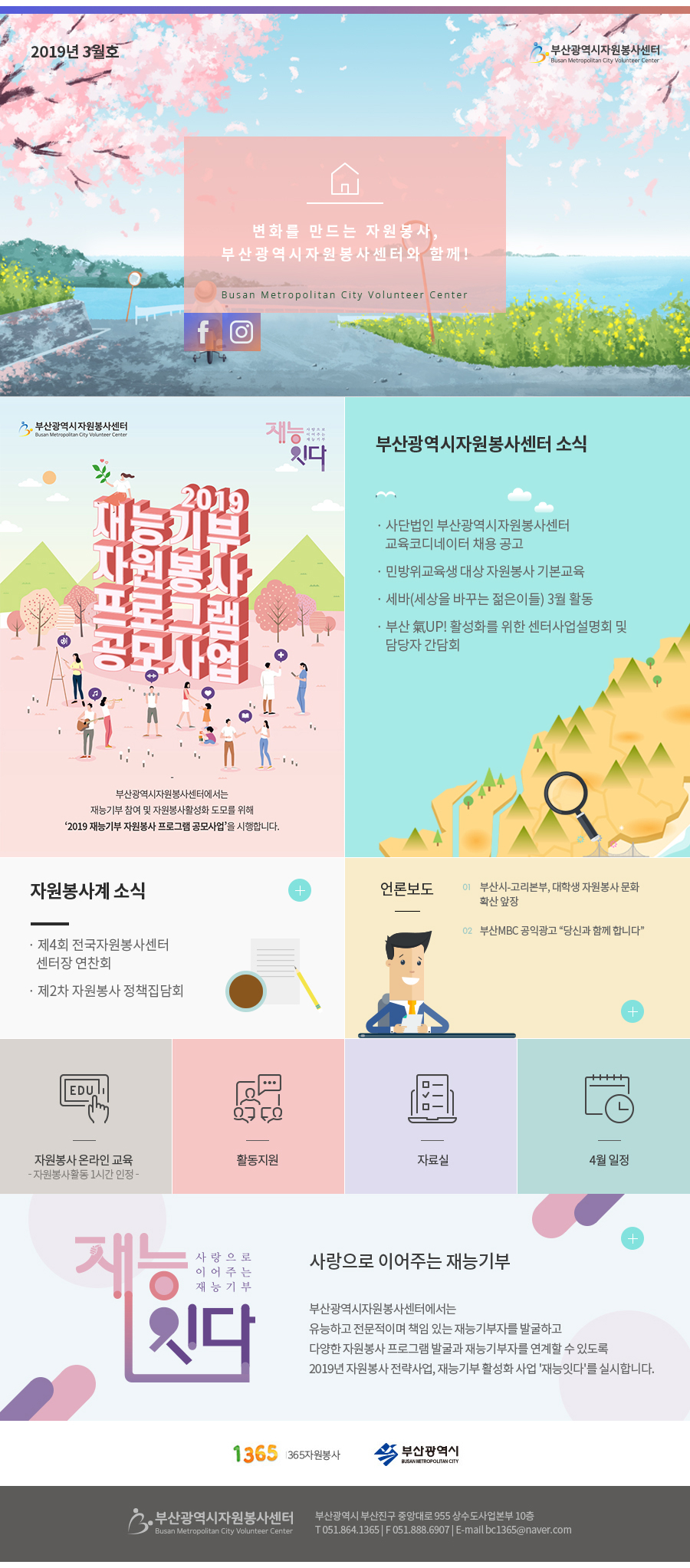Tap plus button in 언론보도 section
The width and height of the screenshot is (690, 1568).
[632, 1011]
